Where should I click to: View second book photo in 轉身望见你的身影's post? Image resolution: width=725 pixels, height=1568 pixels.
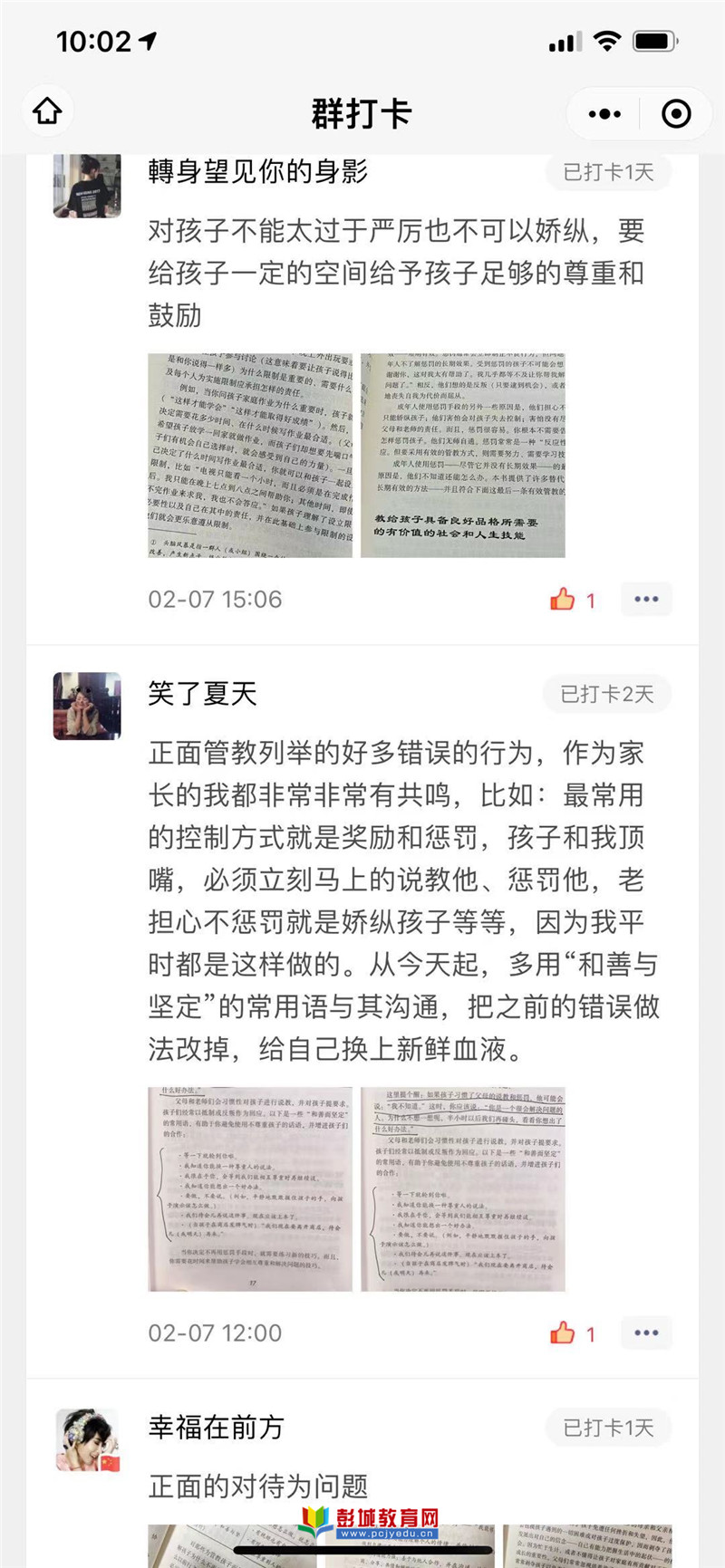(x=462, y=455)
